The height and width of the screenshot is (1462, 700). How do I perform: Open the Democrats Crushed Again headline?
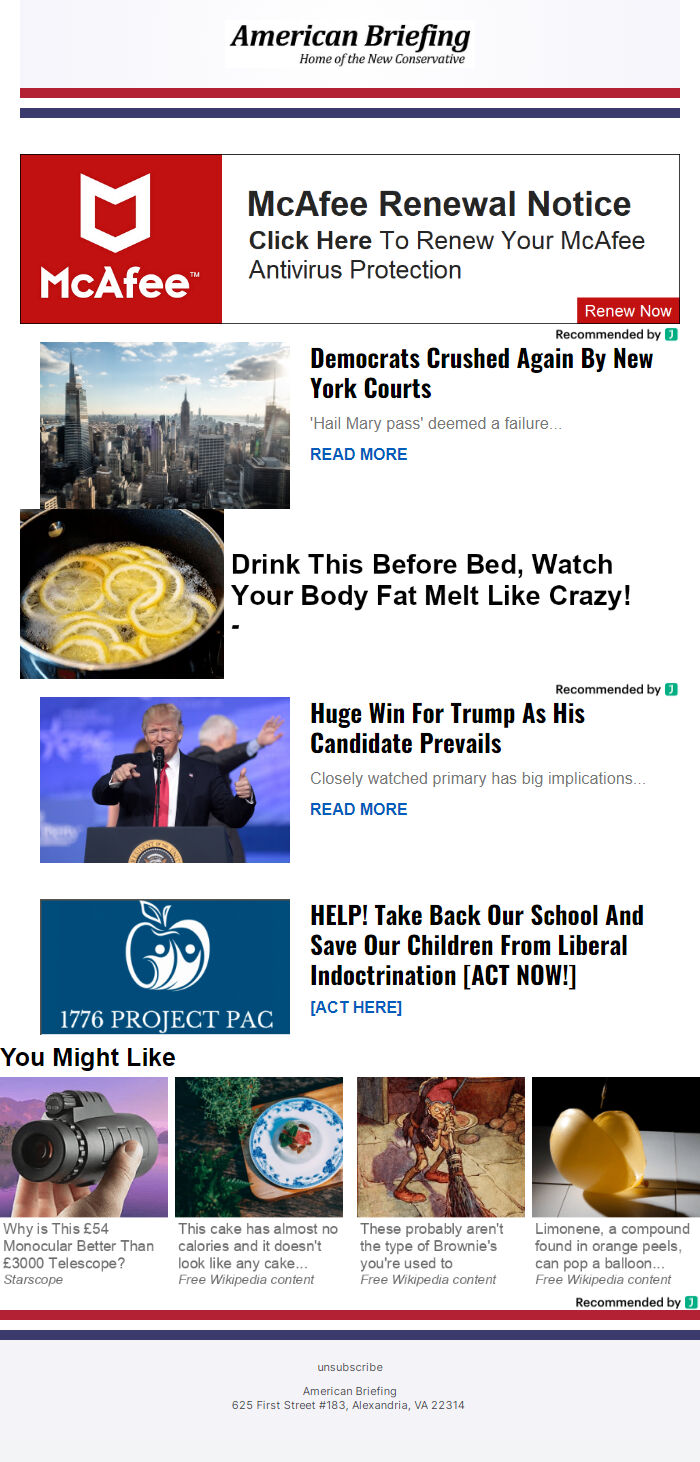481,373
